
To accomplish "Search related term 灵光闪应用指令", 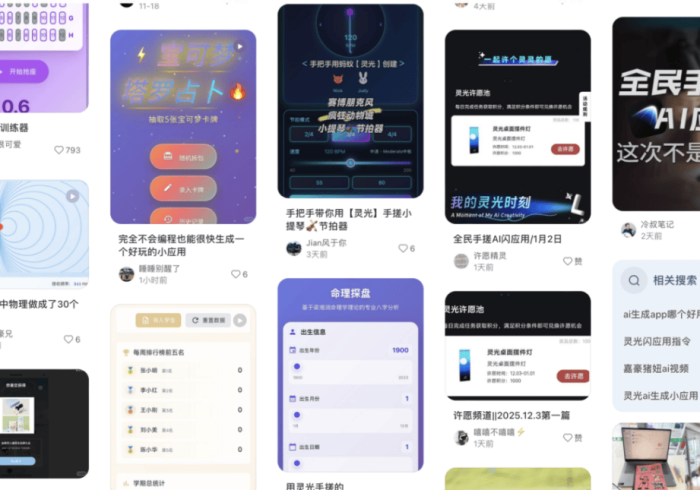I will click(660, 341).
